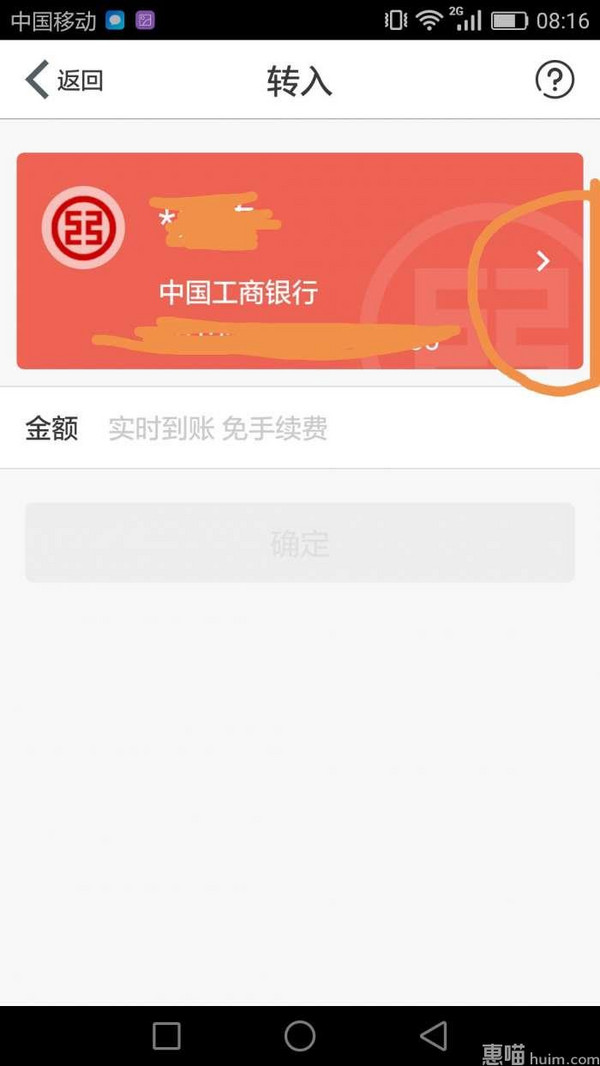Open recent apps from navigation bar

pyautogui.click(x=166, y=1035)
